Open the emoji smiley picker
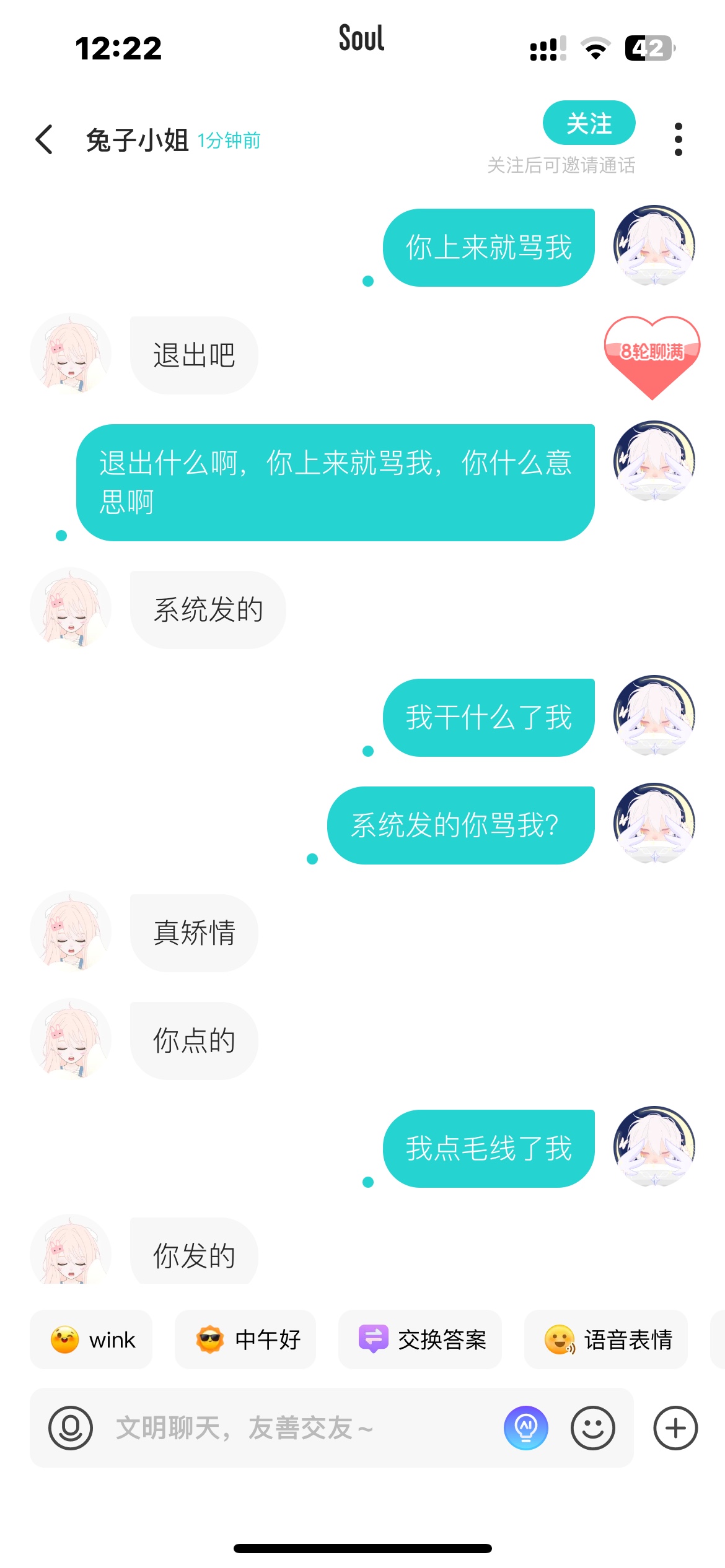725x1568 pixels. [x=593, y=1427]
